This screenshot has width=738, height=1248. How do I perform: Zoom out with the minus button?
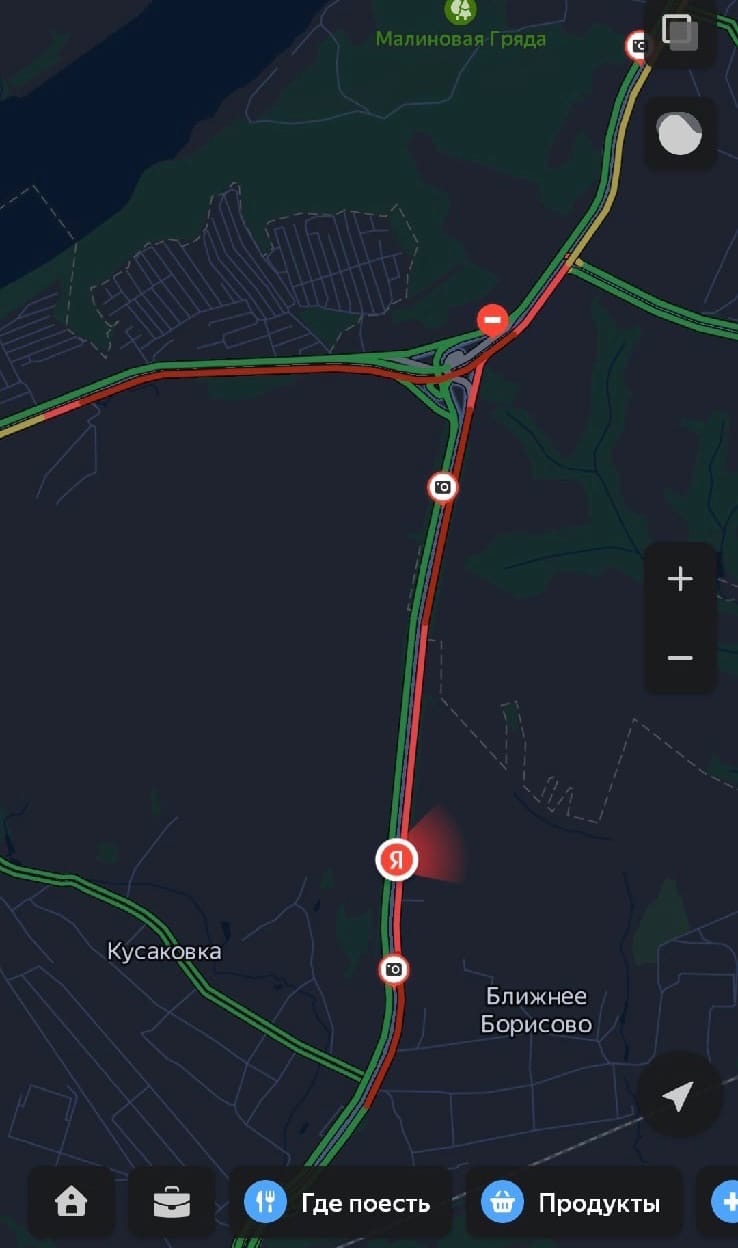(680, 657)
